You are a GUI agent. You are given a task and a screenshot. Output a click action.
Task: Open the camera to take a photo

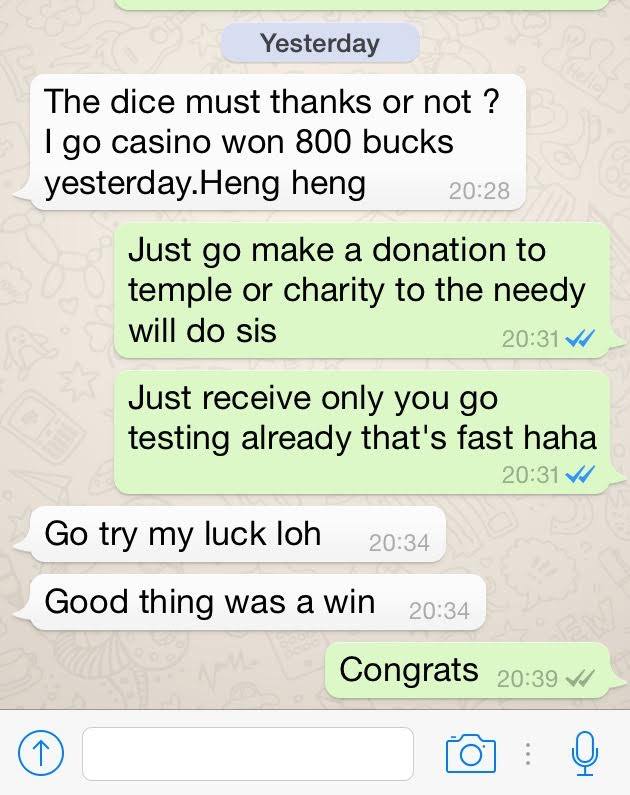469,752
